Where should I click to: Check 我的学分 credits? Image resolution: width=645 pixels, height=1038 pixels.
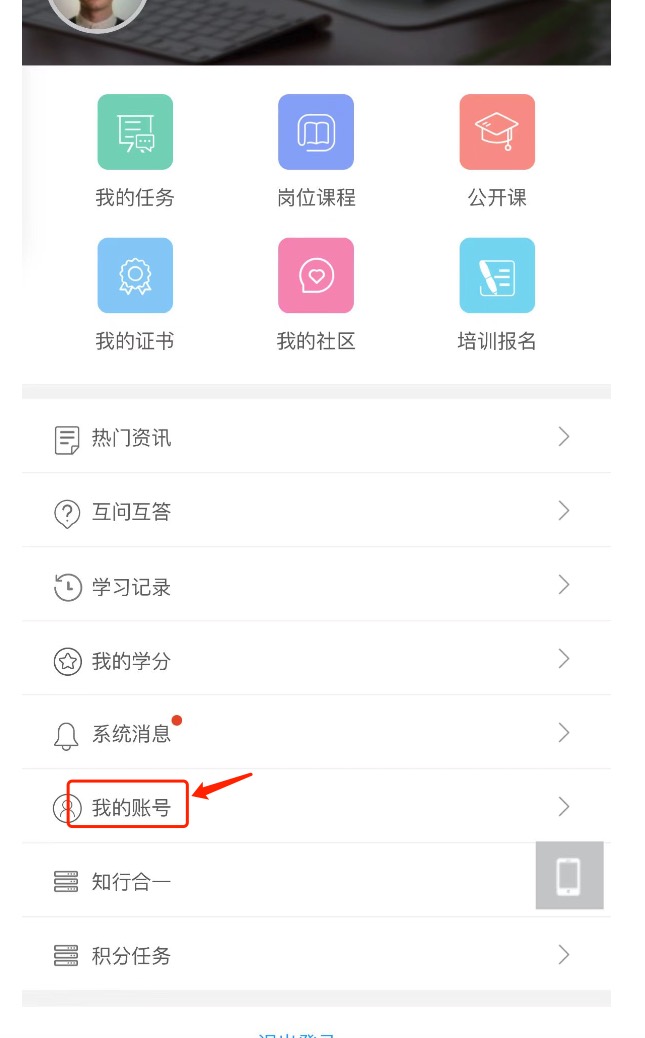coord(316,660)
